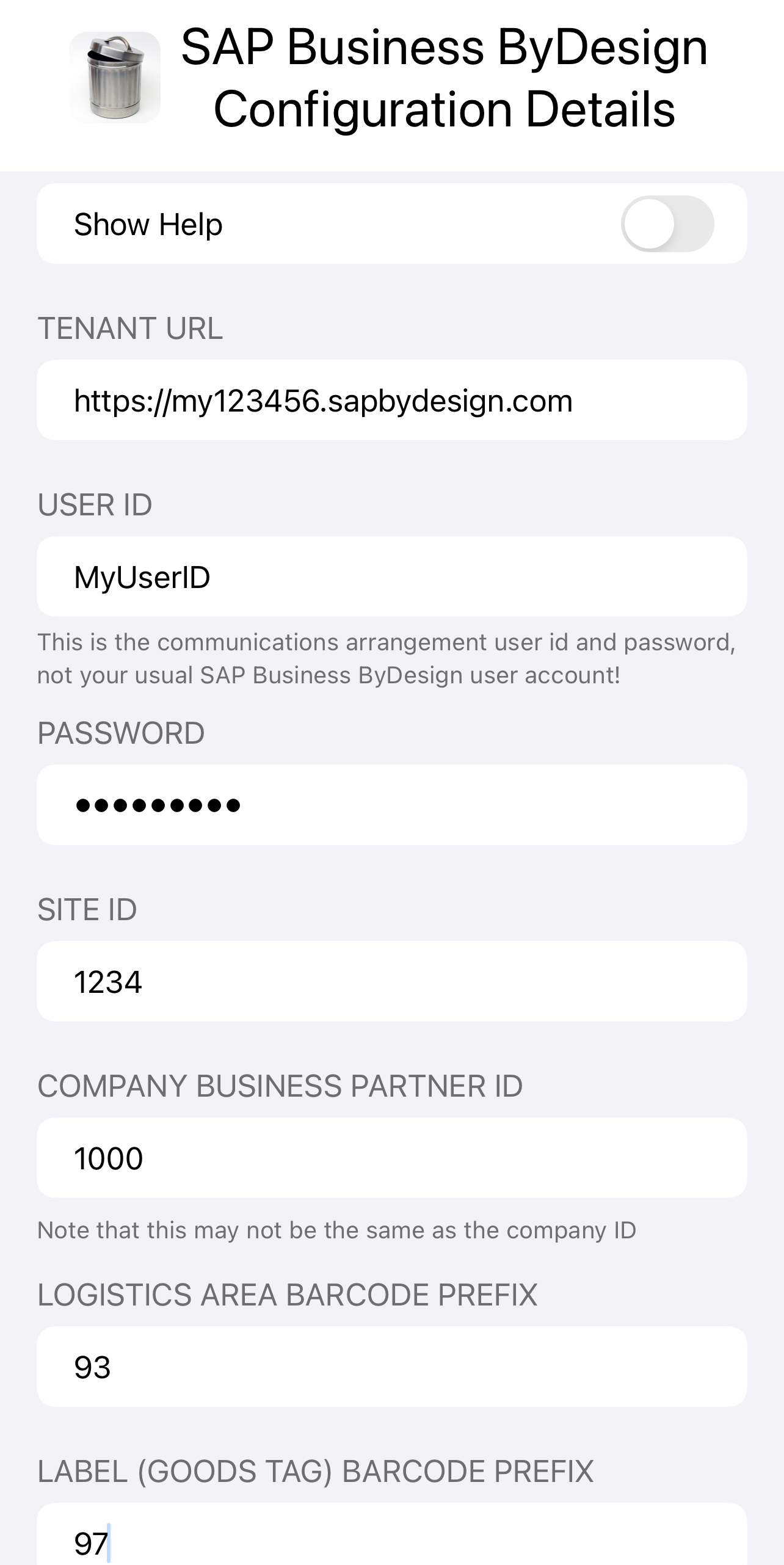Click the PASSWORD section header

click(x=122, y=732)
